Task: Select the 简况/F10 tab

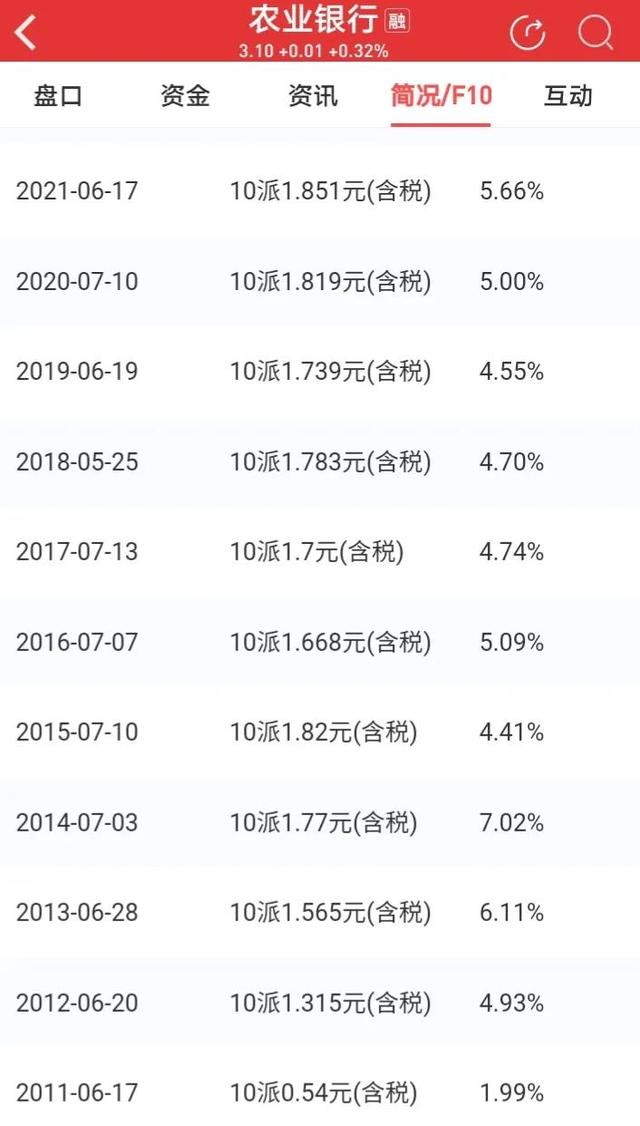Action: pyautogui.click(x=441, y=96)
